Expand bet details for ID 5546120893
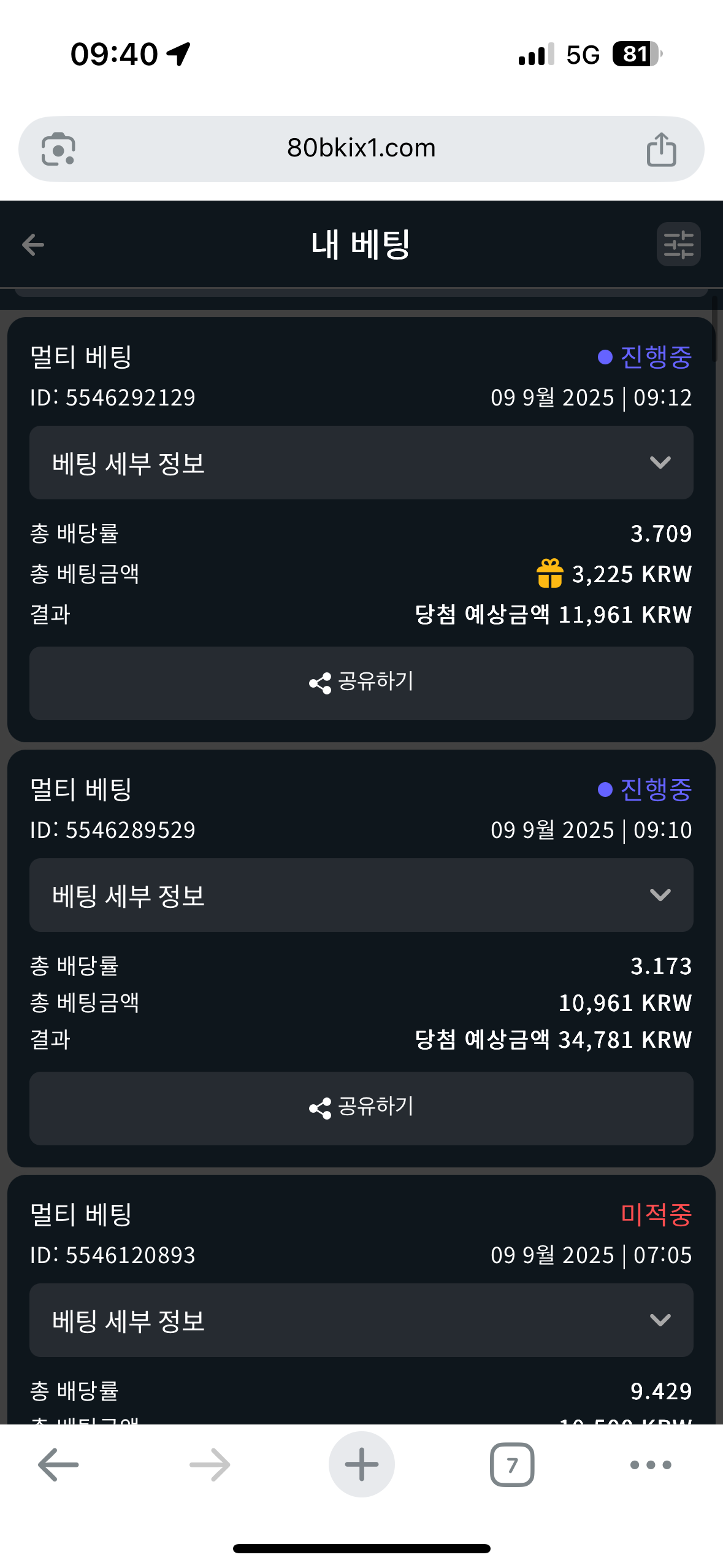 point(361,1320)
